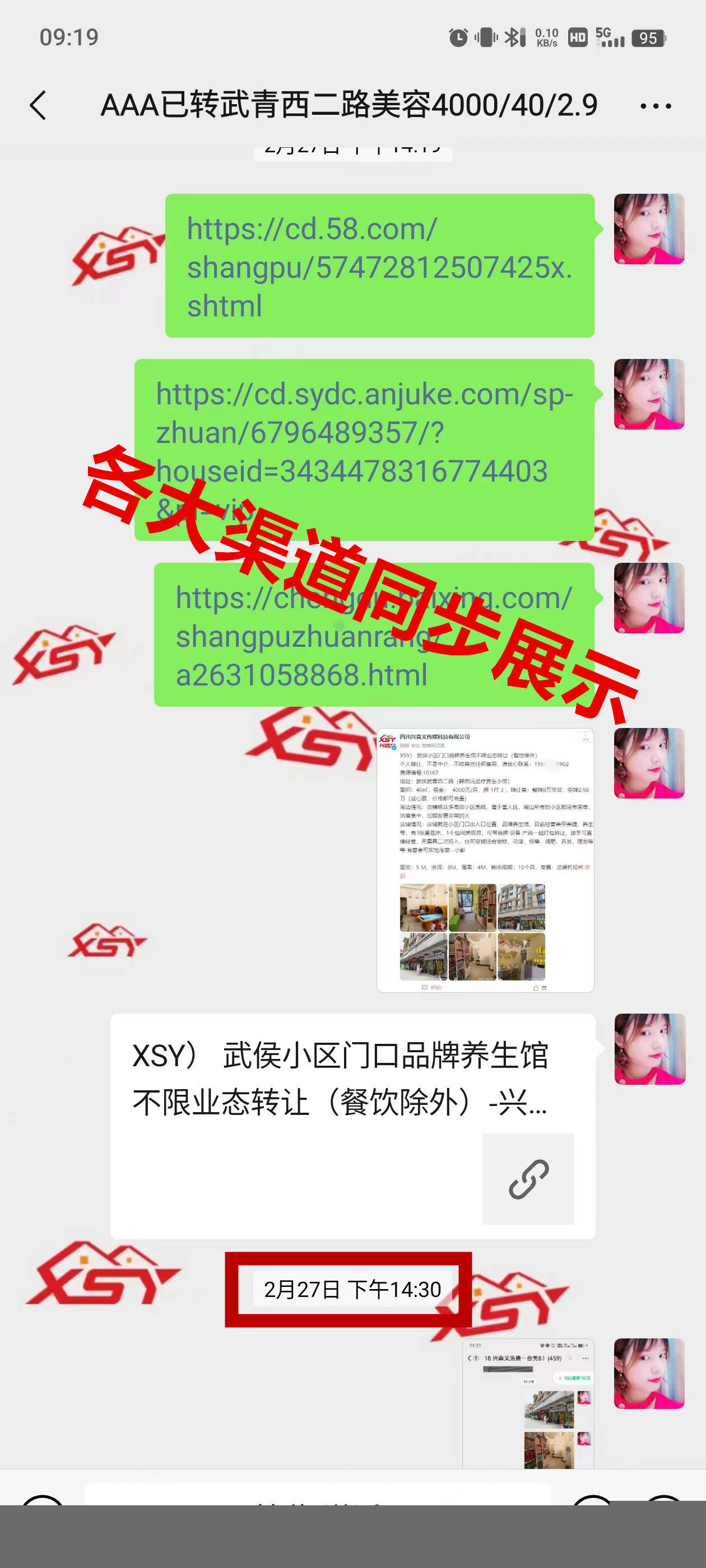This screenshot has width=706, height=1568.
Task: Open the cd.sydc.anjuke.com link
Action: point(363,432)
